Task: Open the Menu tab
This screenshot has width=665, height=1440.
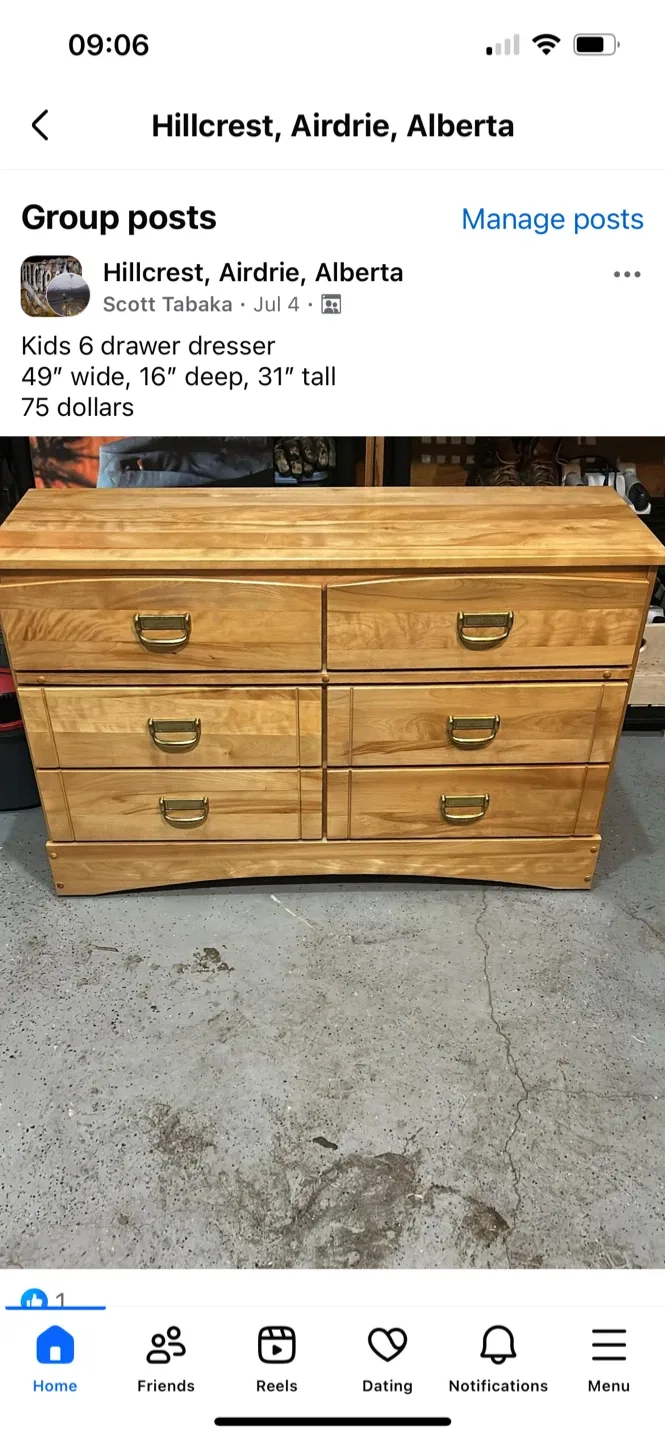Action: pos(608,1358)
